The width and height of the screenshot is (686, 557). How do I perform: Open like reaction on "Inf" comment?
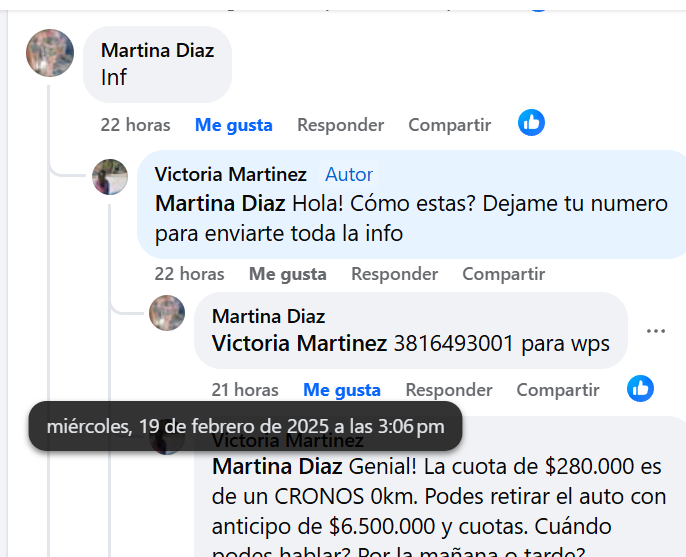(531, 123)
